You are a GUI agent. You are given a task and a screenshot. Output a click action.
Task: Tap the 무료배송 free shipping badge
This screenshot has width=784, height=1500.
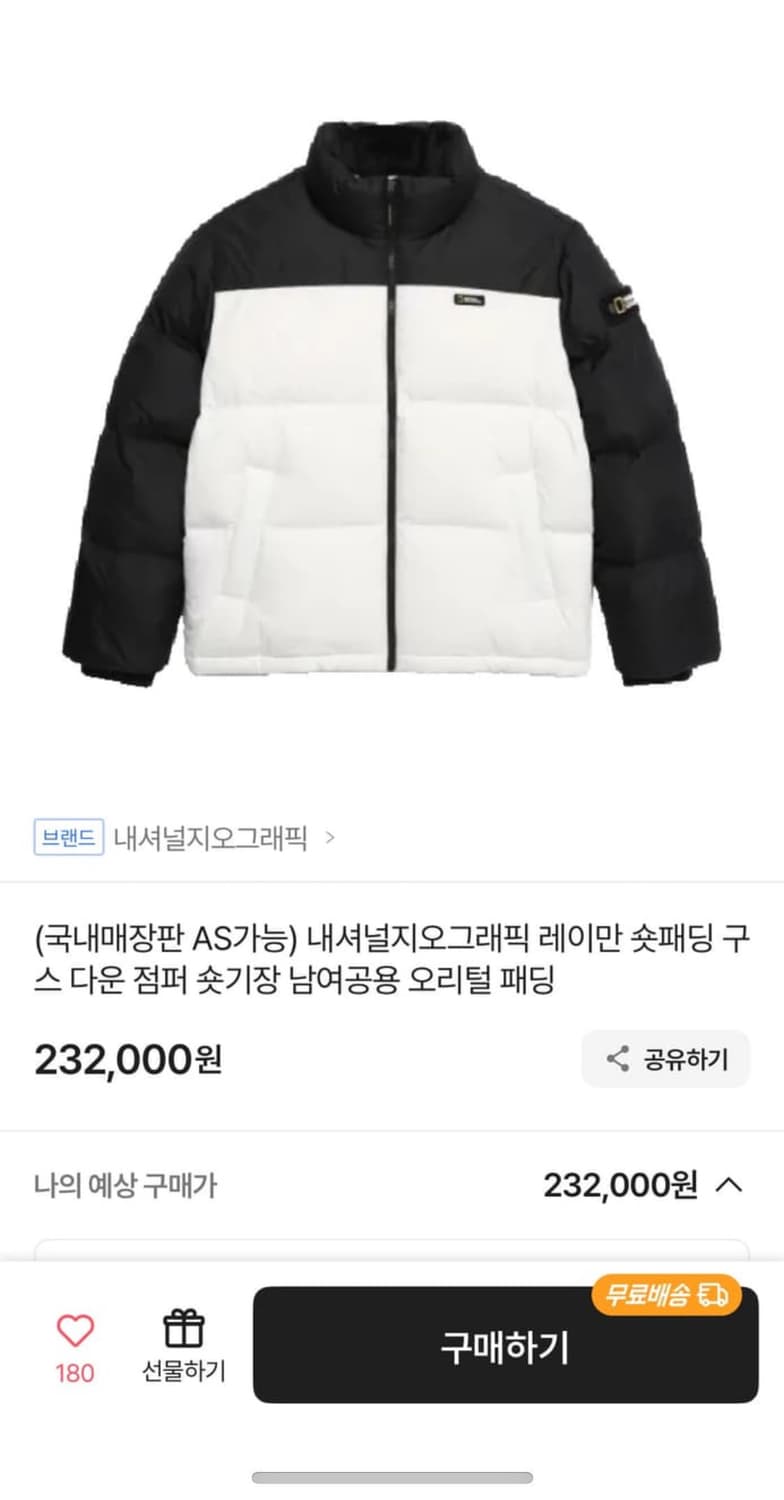(665, 1292)
